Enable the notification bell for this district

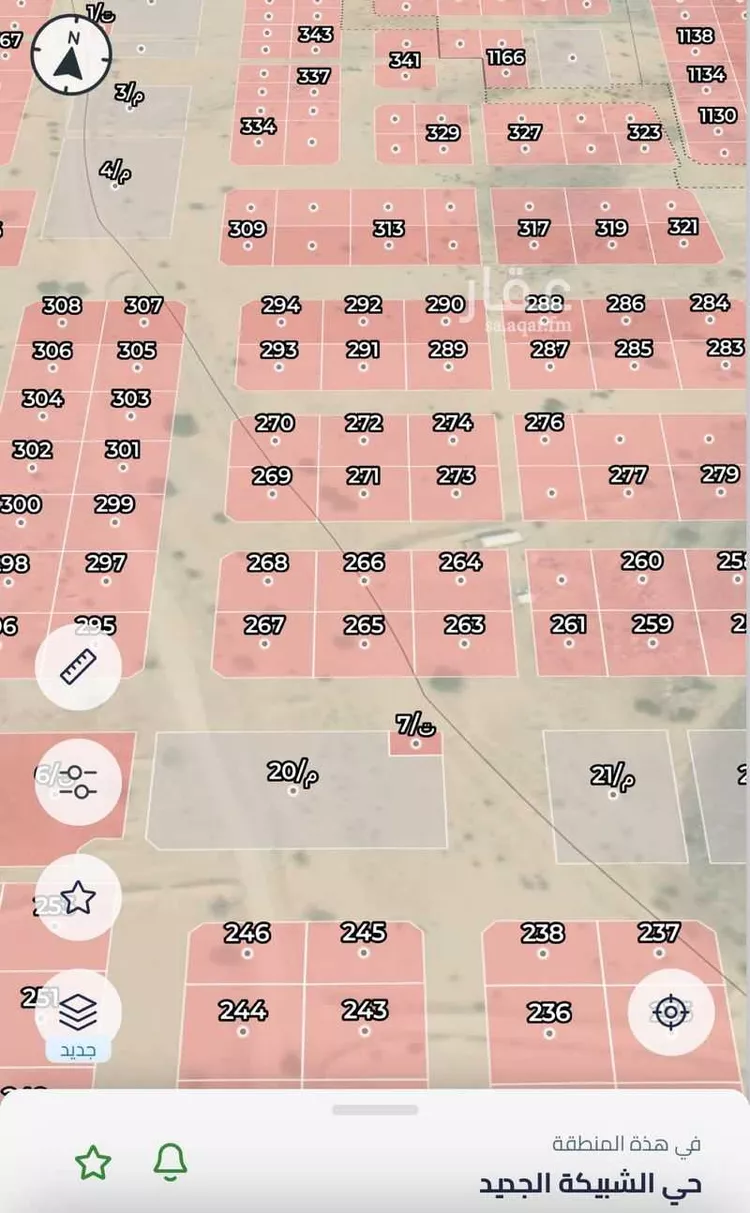[x=170, y=1161]
